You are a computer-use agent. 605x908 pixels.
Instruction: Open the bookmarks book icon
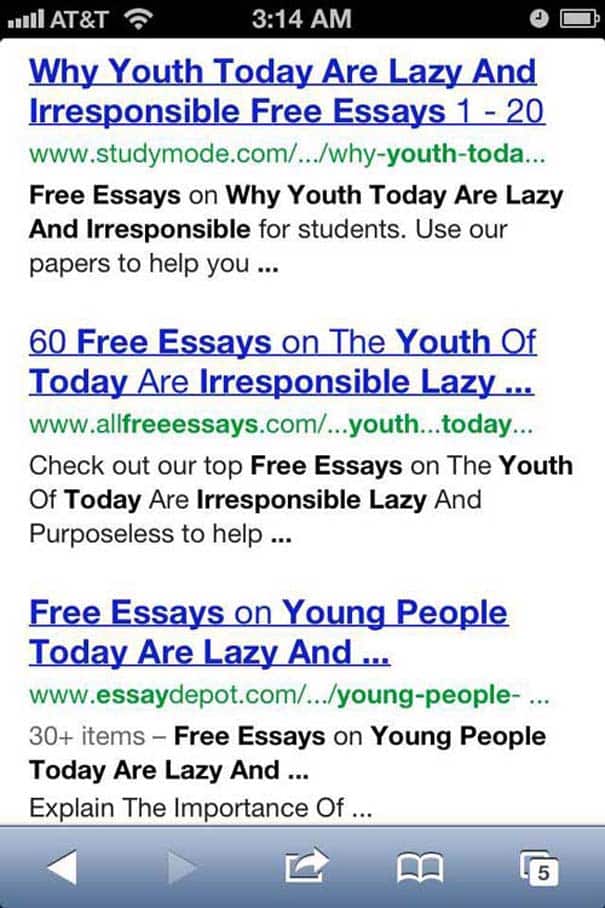point(421,868)
